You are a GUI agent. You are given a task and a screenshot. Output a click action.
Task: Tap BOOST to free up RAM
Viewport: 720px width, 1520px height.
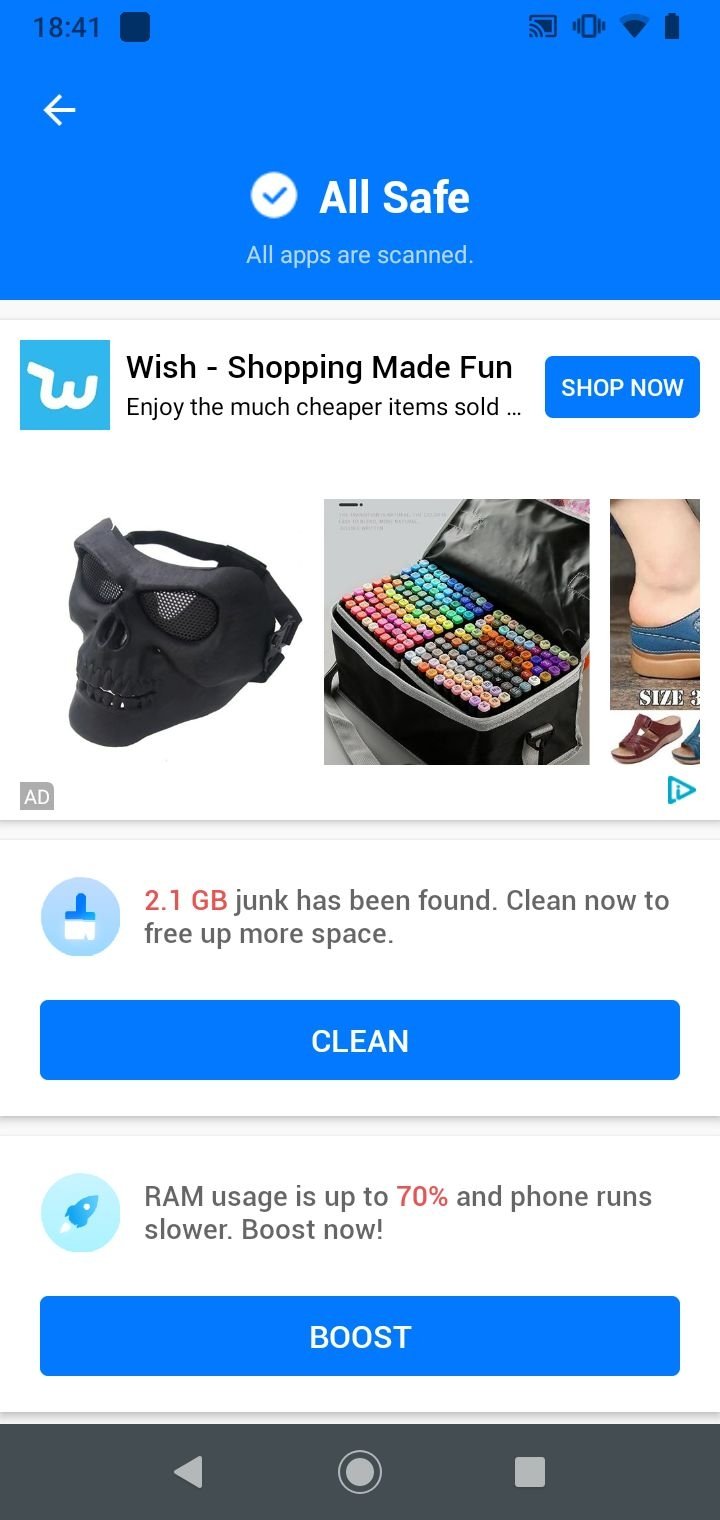pyautogui.click(x=360, y=1336)
